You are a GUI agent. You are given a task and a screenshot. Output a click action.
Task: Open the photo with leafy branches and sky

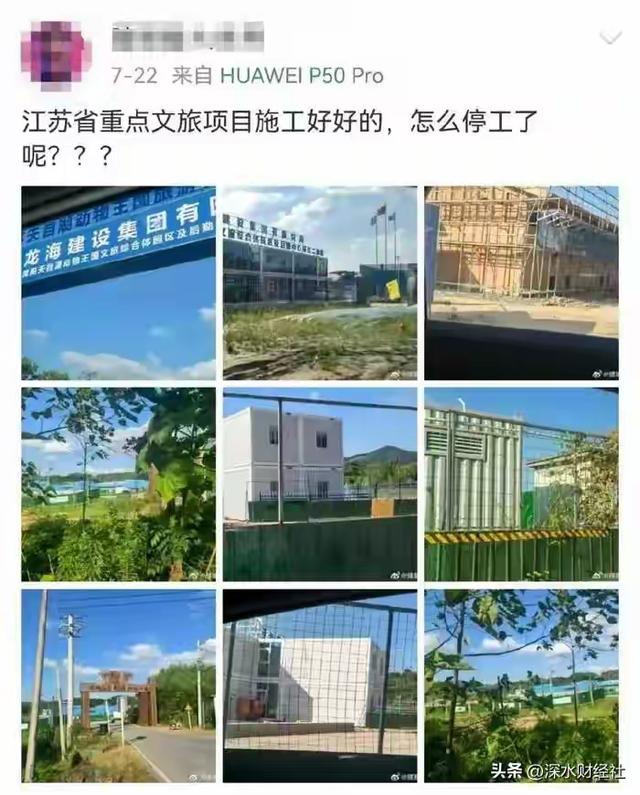coord(521,685)
